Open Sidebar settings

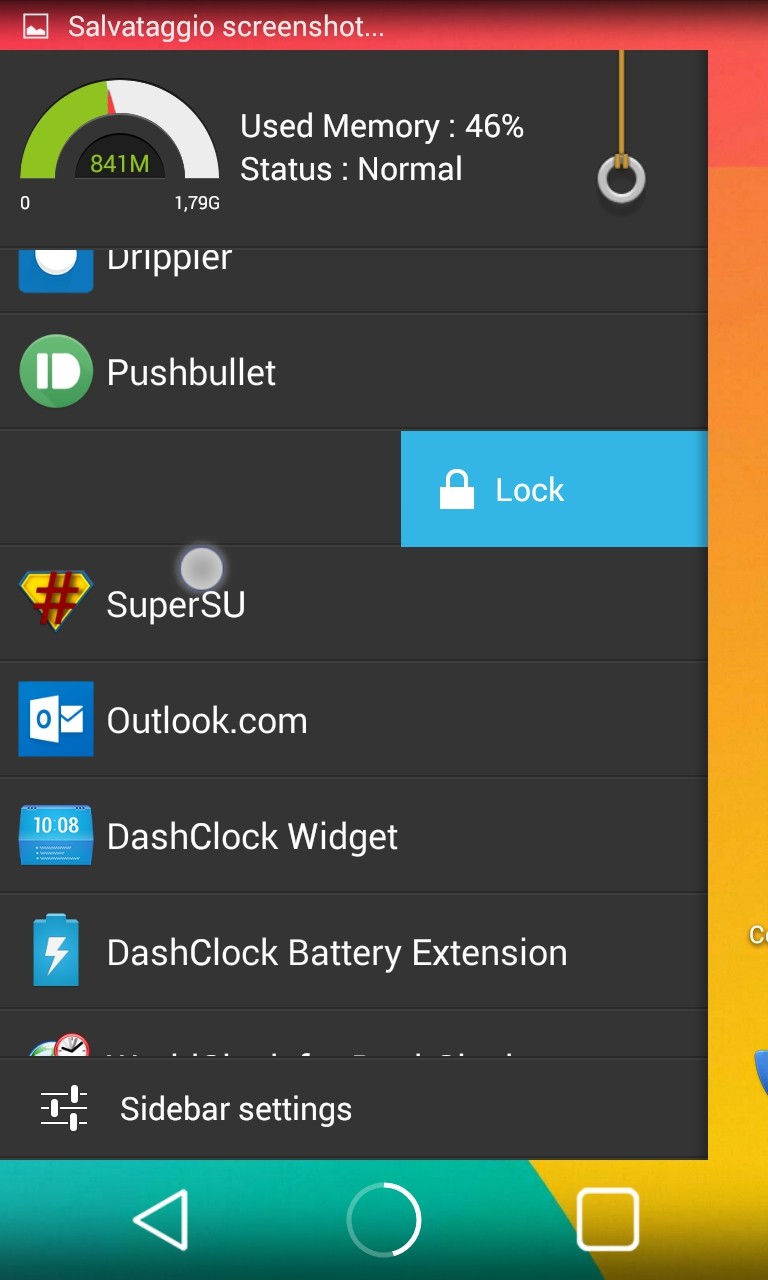[x=235, y=1109]
